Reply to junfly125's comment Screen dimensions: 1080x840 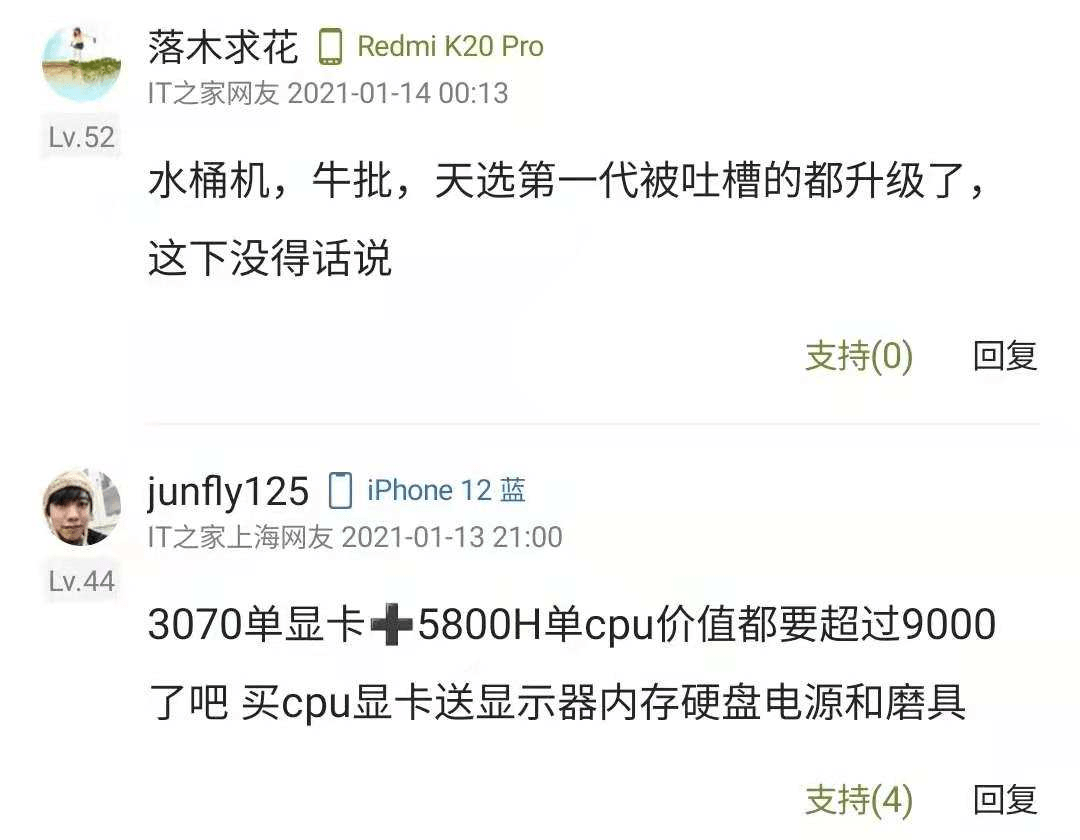coord(1005,799)
